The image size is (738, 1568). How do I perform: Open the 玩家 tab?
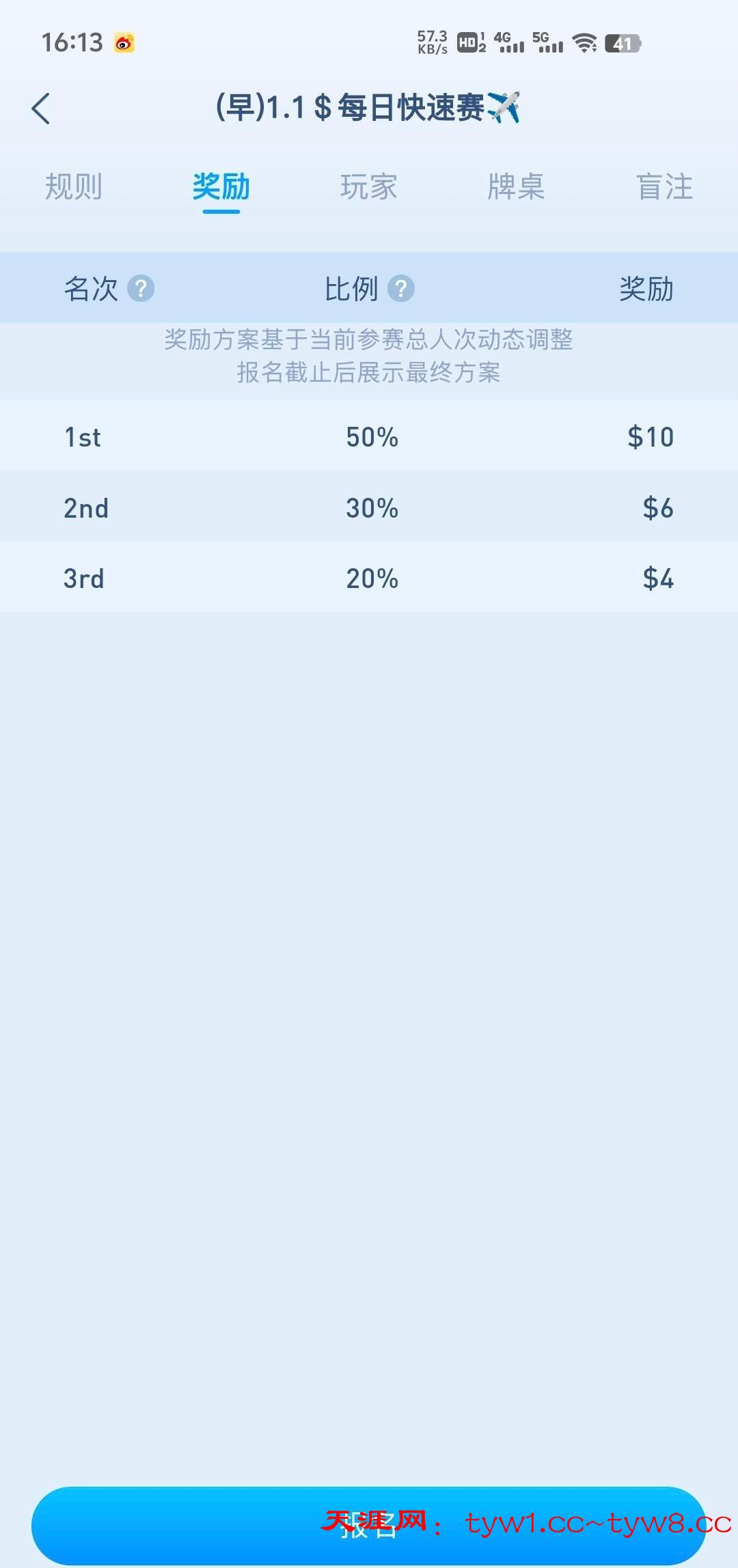coord(369,187)
